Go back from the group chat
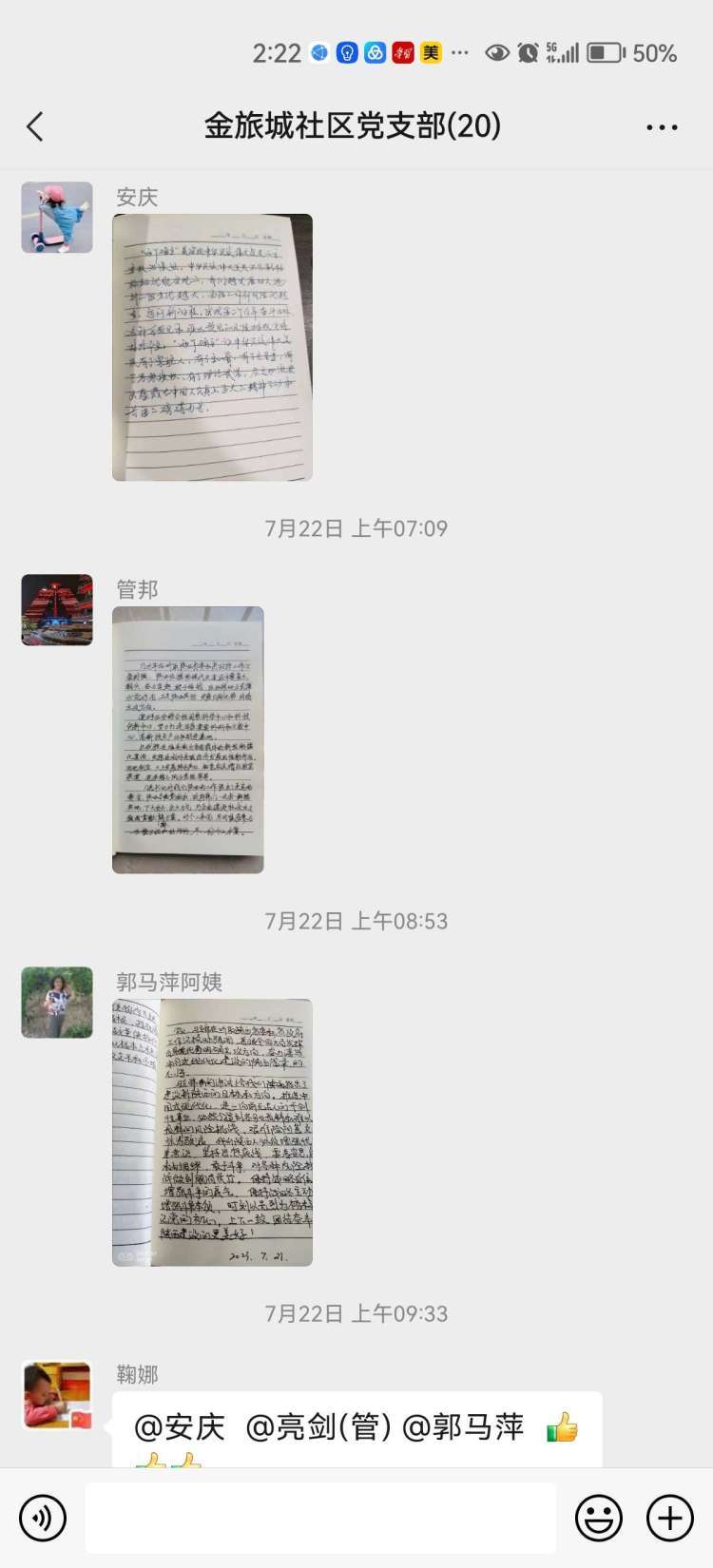 [x=35, y=126]
